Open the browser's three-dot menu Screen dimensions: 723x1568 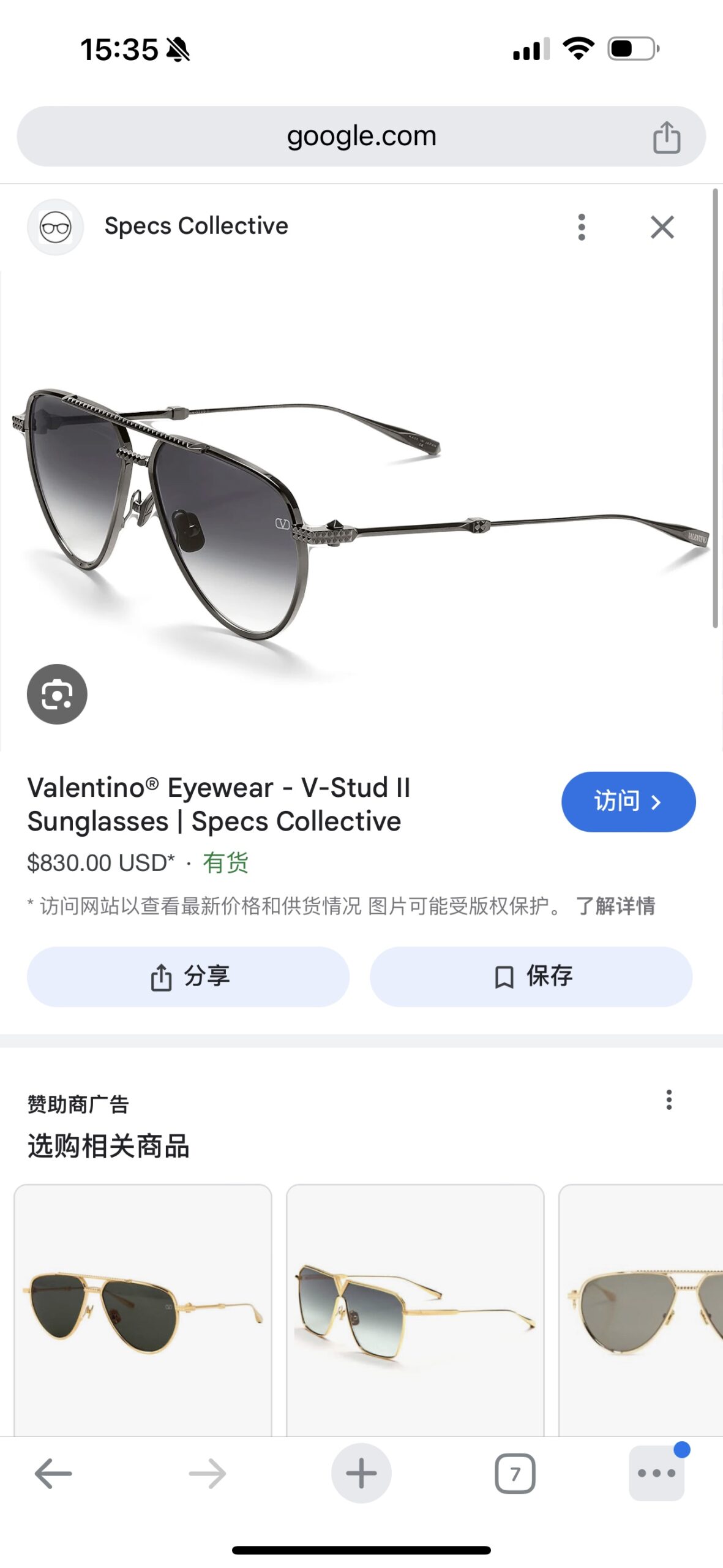point(656,1473)
